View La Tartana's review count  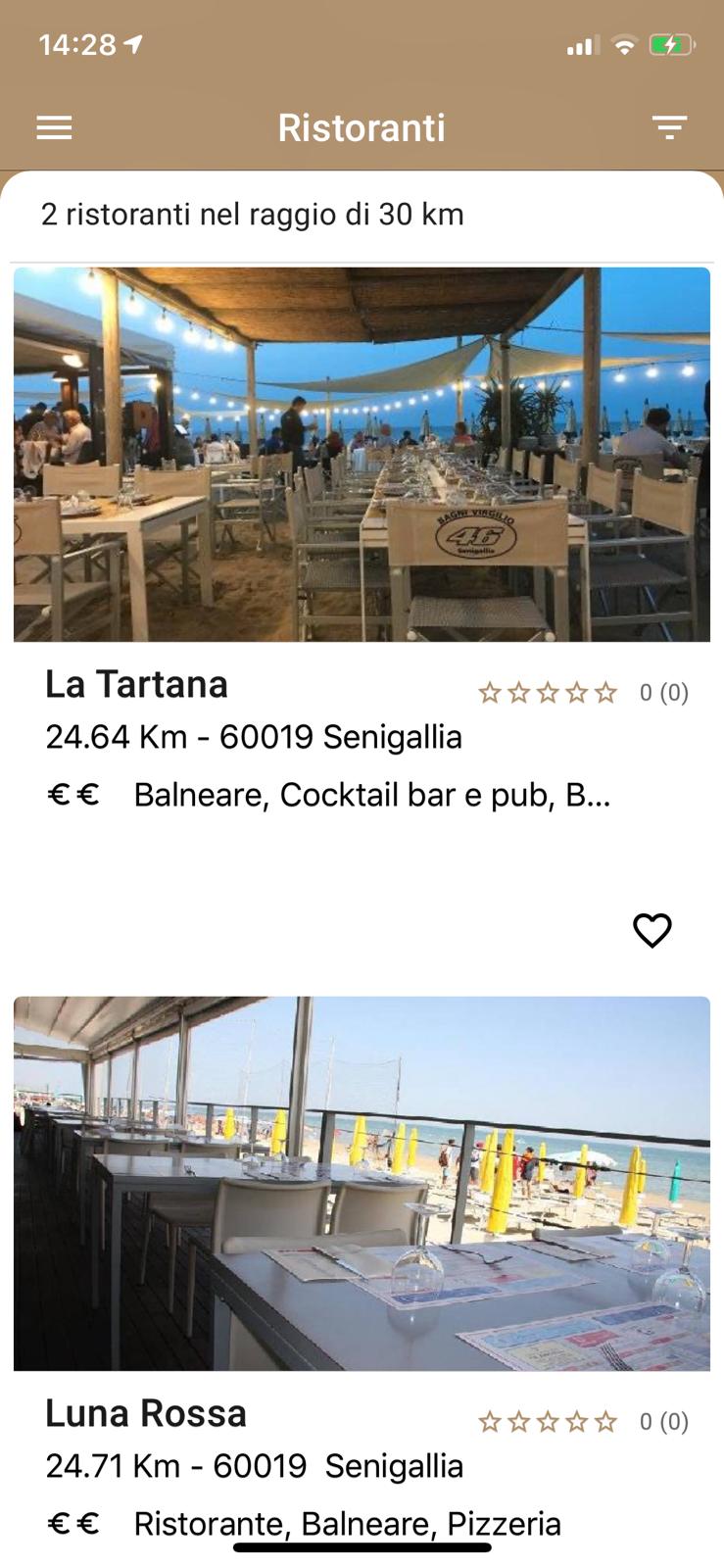pyautogui.click(x=663, y=692)
